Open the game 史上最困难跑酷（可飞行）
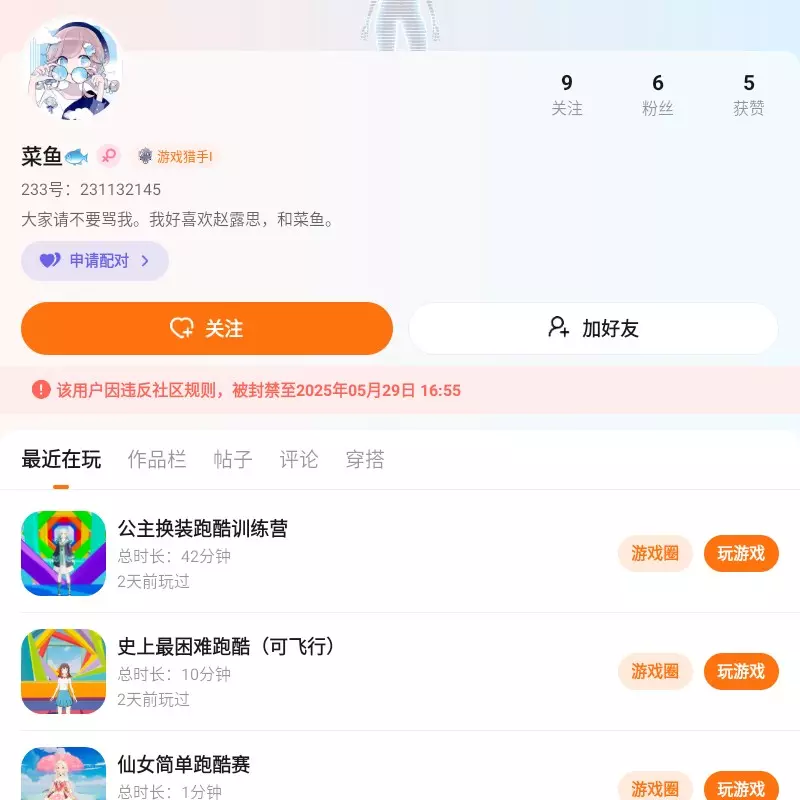This screenshot has height=800, width=800. point(226,647)
